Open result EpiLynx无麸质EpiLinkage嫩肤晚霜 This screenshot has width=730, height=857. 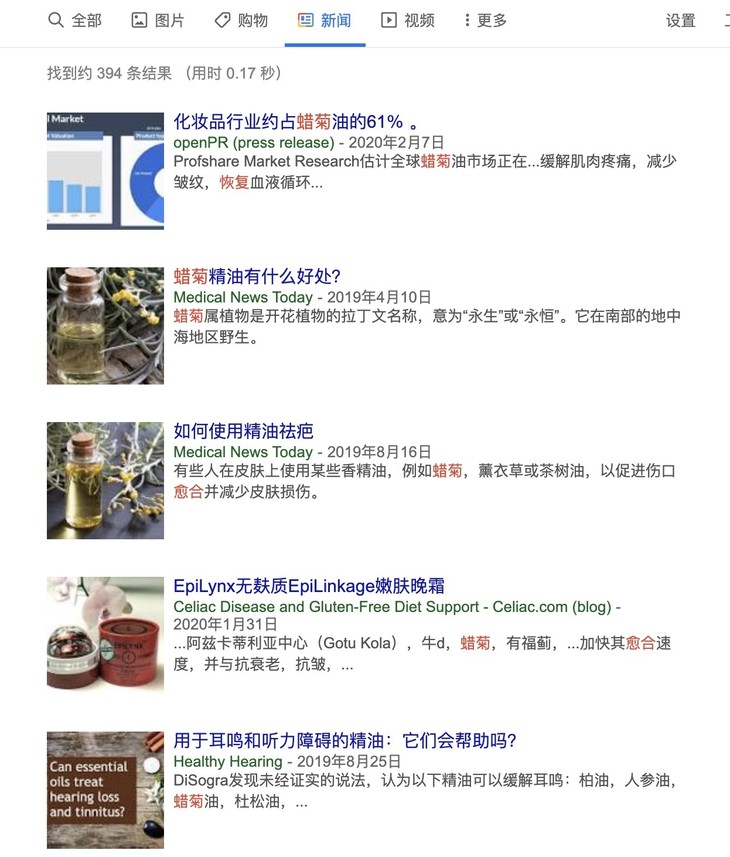(309, 586)
